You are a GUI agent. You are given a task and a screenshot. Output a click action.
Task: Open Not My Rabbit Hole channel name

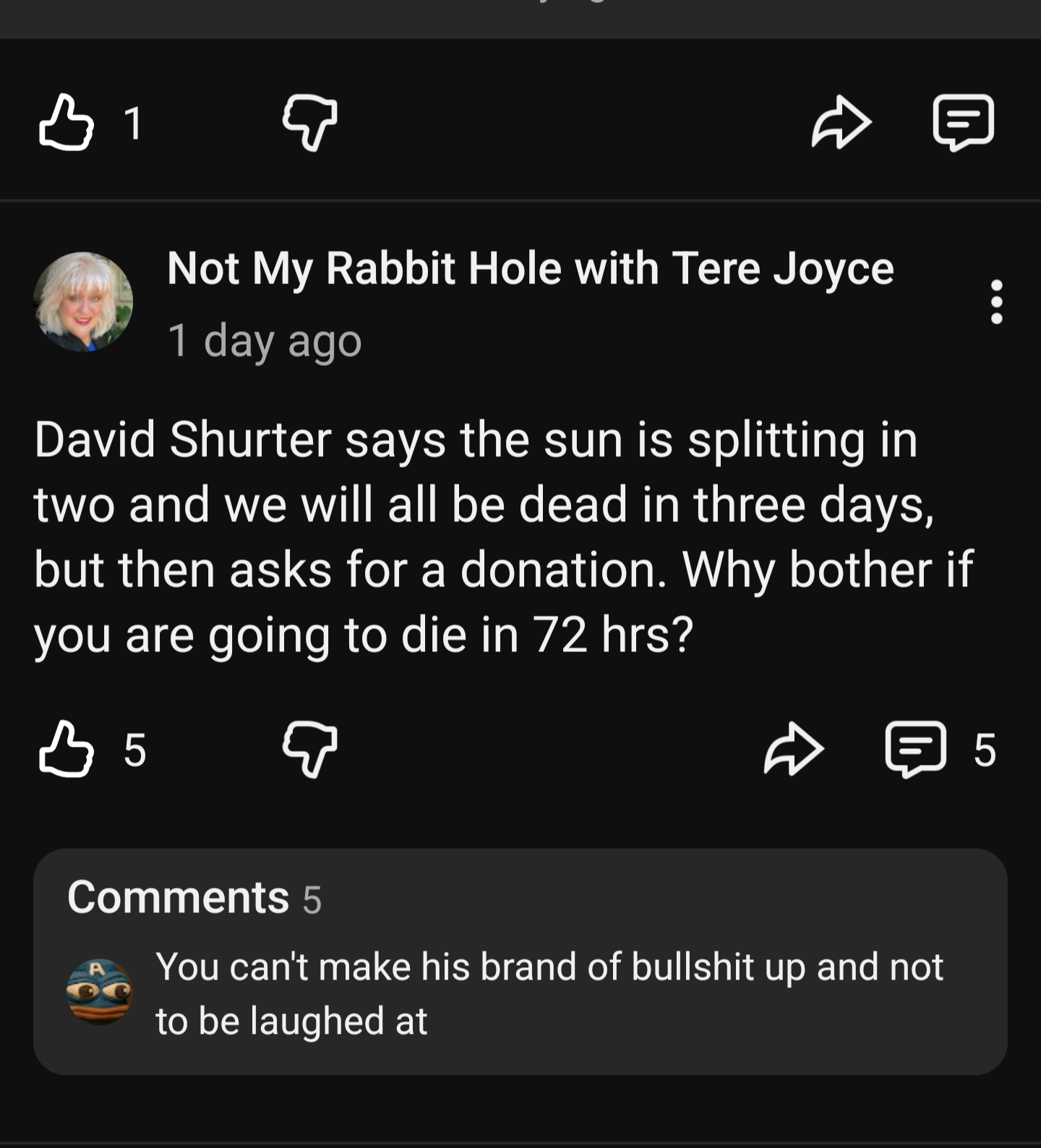pos(530,269)
